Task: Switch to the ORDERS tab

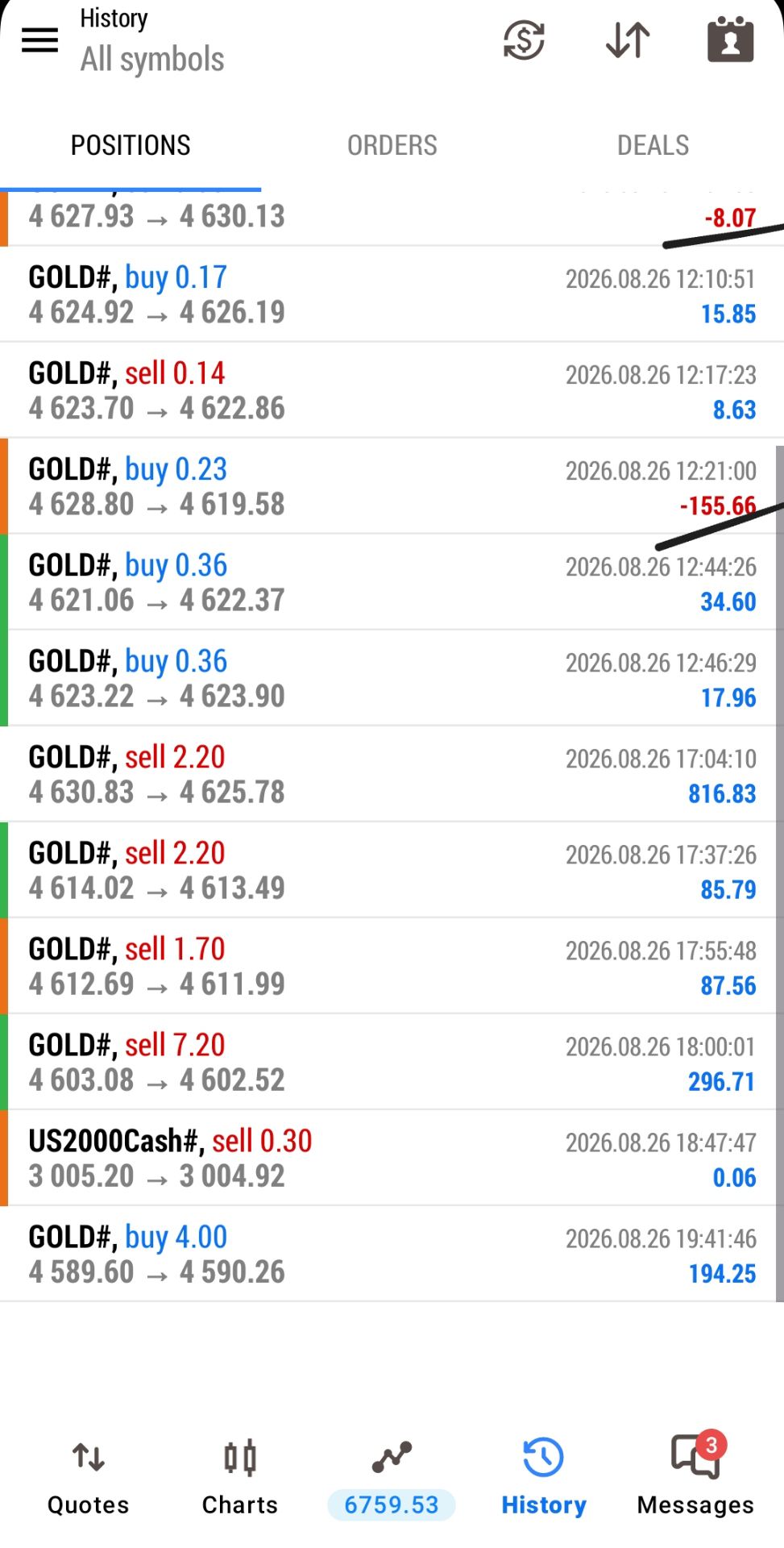Action: pos(392,145)
